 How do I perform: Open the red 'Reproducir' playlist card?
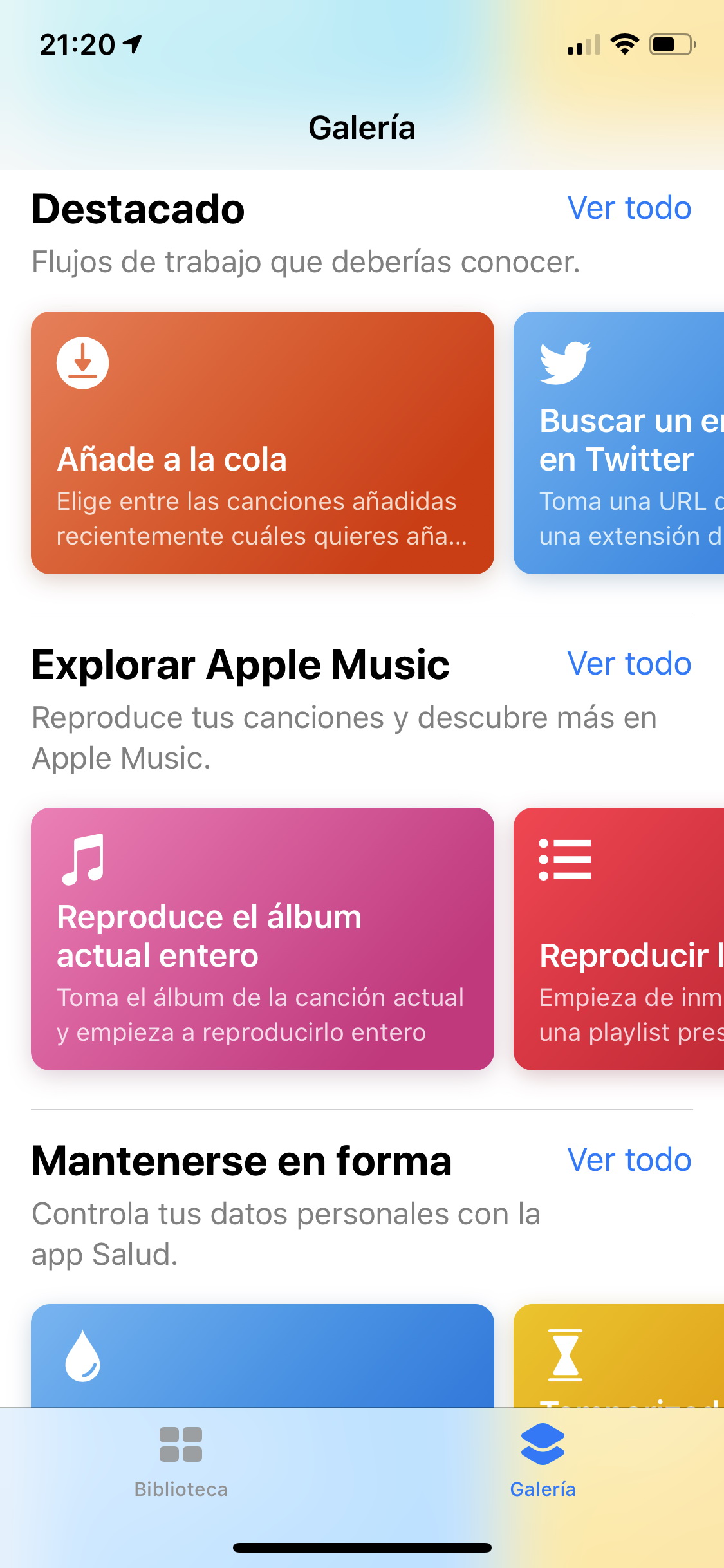click(x=619, y=939)
